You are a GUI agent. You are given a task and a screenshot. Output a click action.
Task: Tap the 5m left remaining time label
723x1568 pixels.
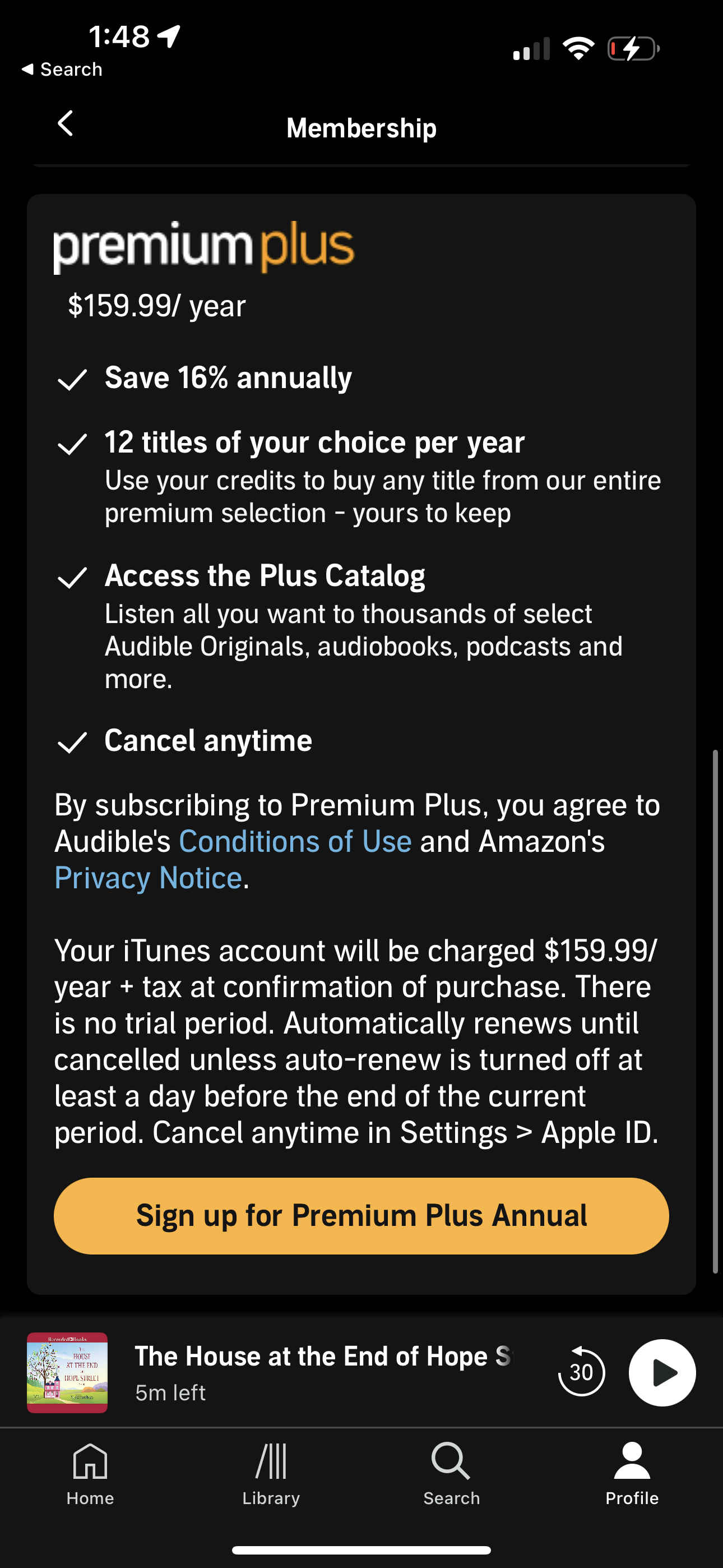click(x=171, y=1392)
